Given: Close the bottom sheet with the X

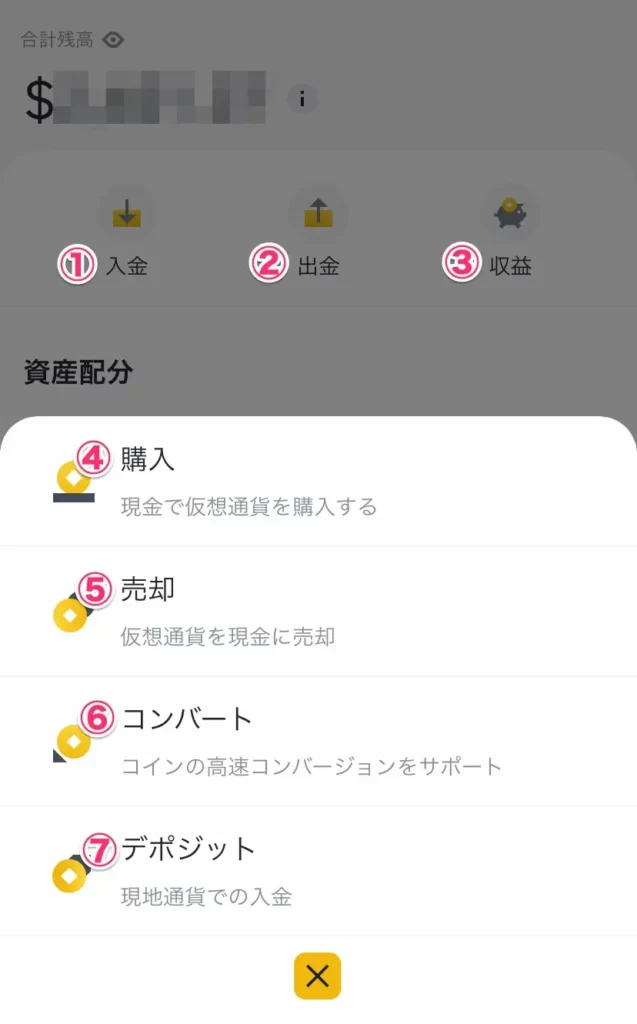Looking at the screenshot, I should pyautogui.click(x=317, y=977).
